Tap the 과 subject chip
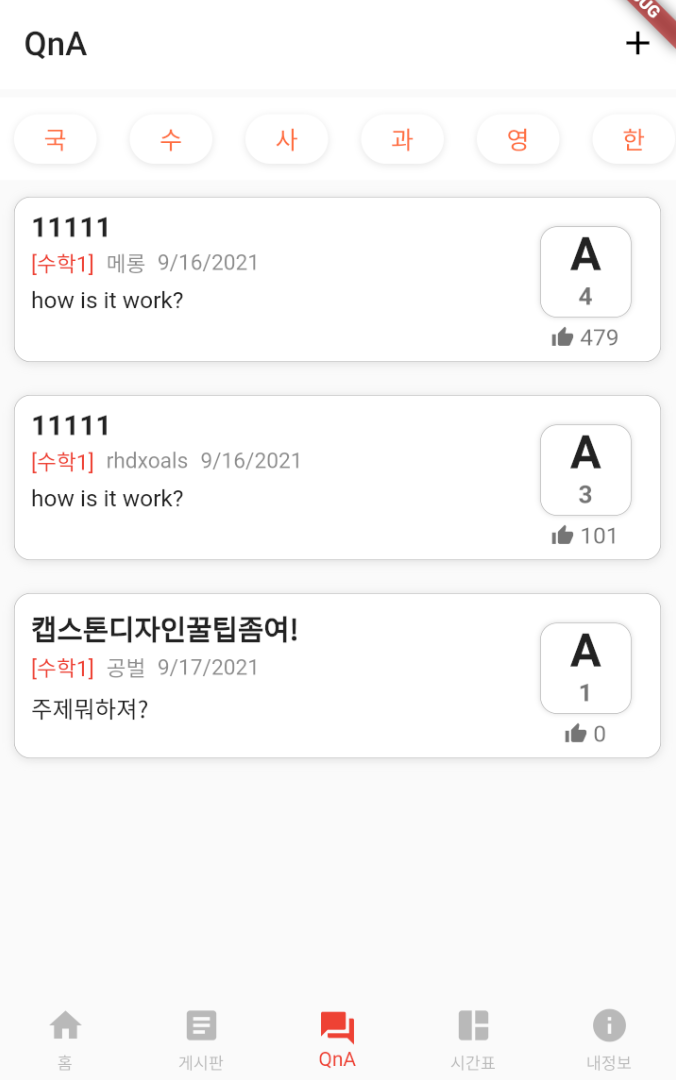Screen dimensions: 676x1080 coord(402,139)
